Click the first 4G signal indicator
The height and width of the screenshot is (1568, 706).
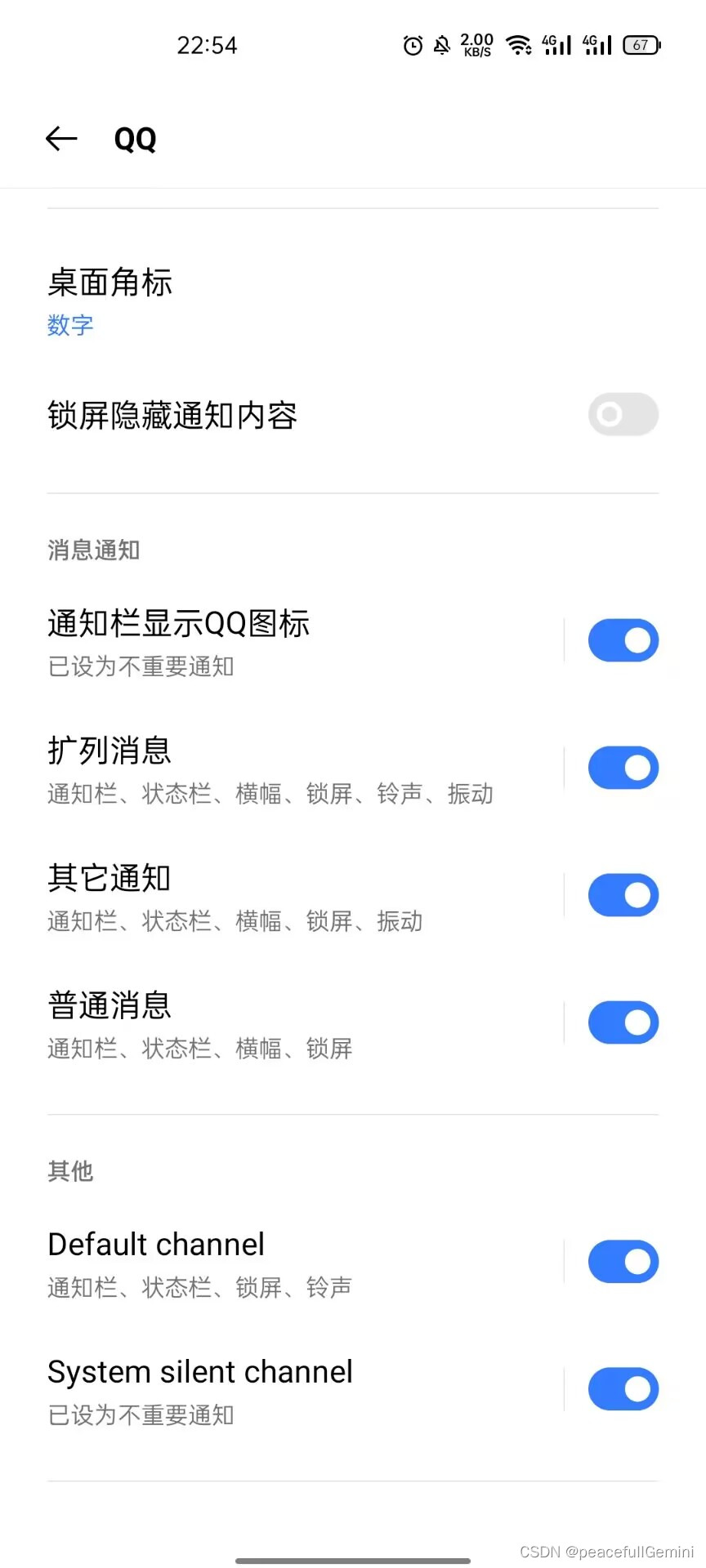[x=556, y=45]
